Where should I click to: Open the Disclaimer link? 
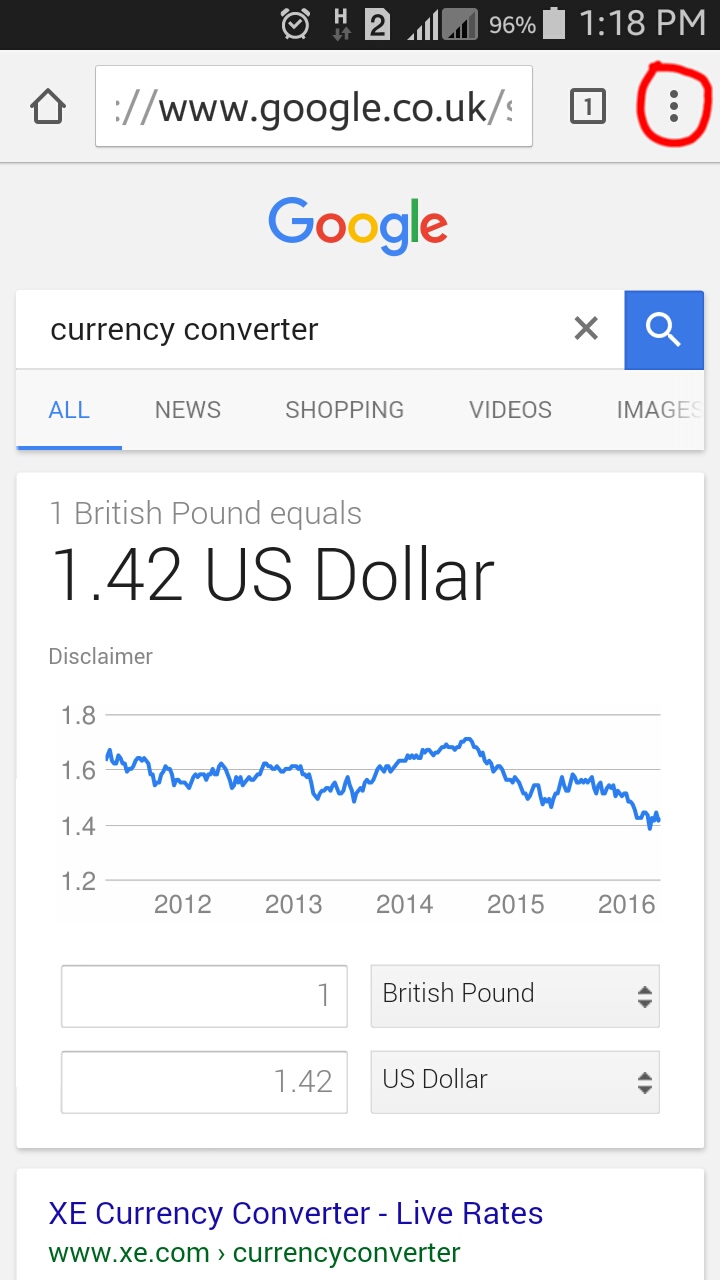tap(101, 656)
